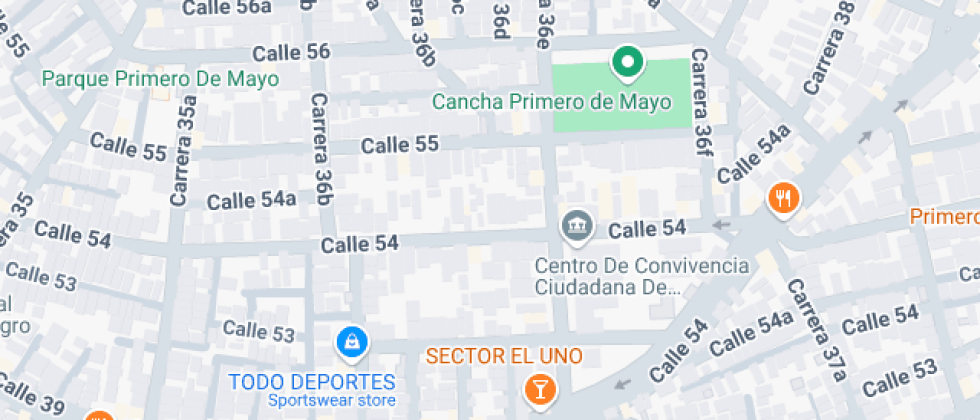Open the TODO DEPORTES shopping marker
Viewport: 980px width, 420px height.
353,344
